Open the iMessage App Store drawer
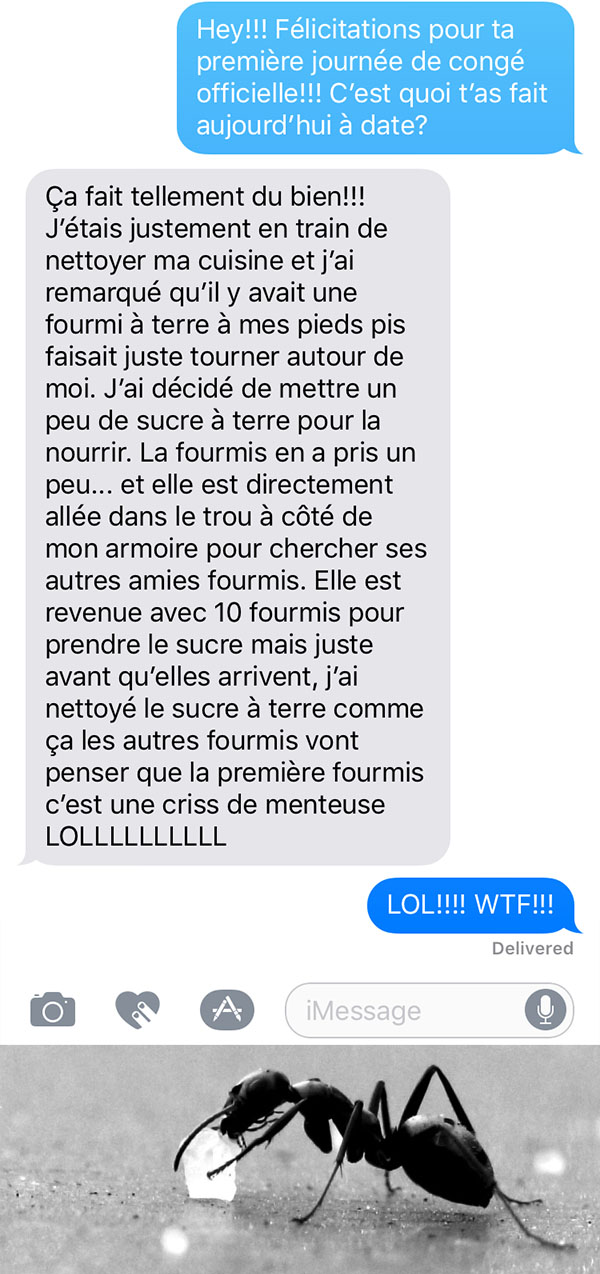The width and height of the screenshot is (600, 1274). 227,1010
